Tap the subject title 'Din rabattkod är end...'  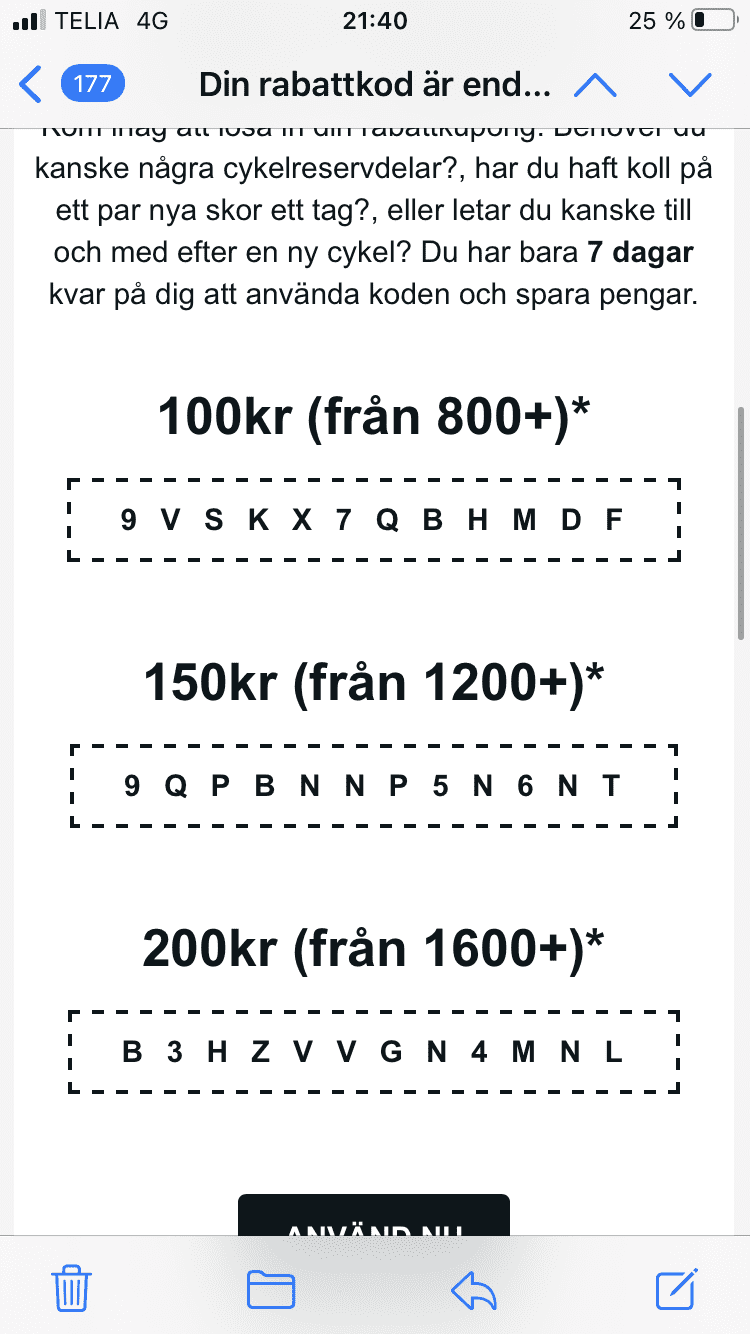373,85
